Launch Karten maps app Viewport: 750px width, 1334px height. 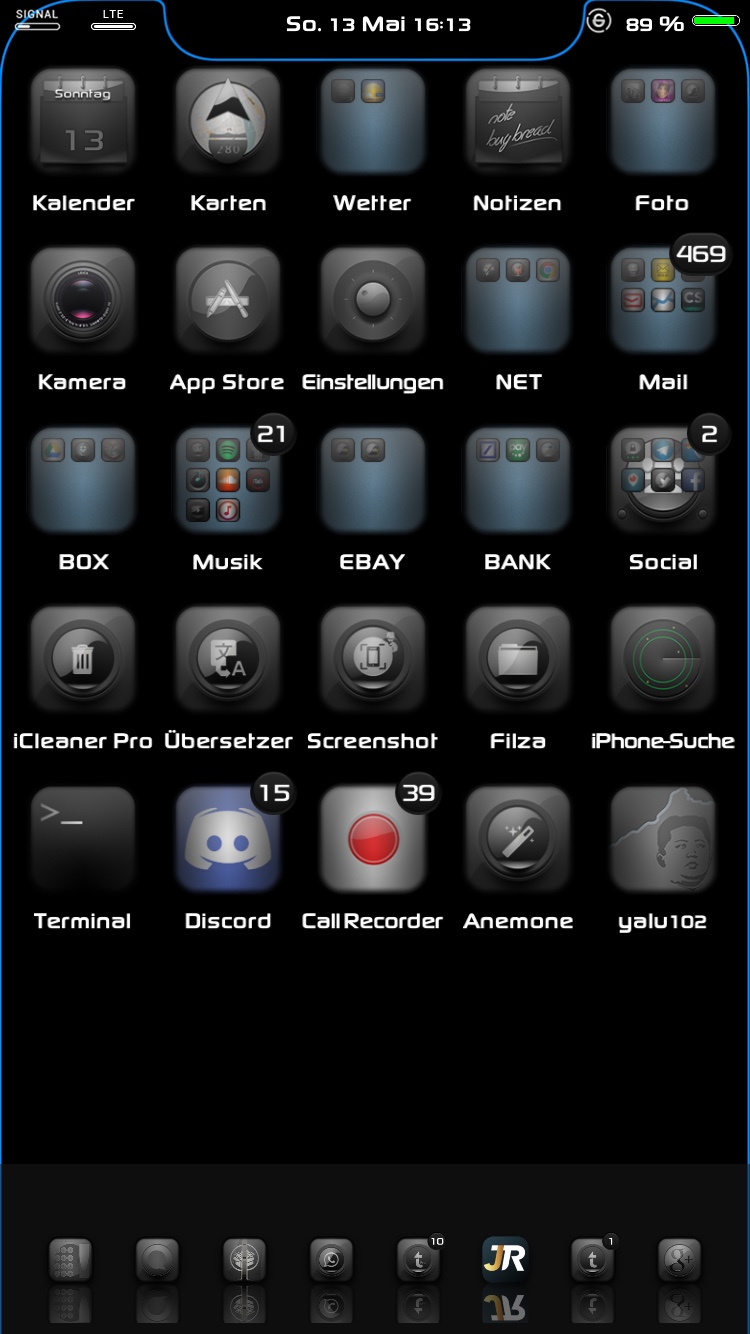(x=228, y=121)
